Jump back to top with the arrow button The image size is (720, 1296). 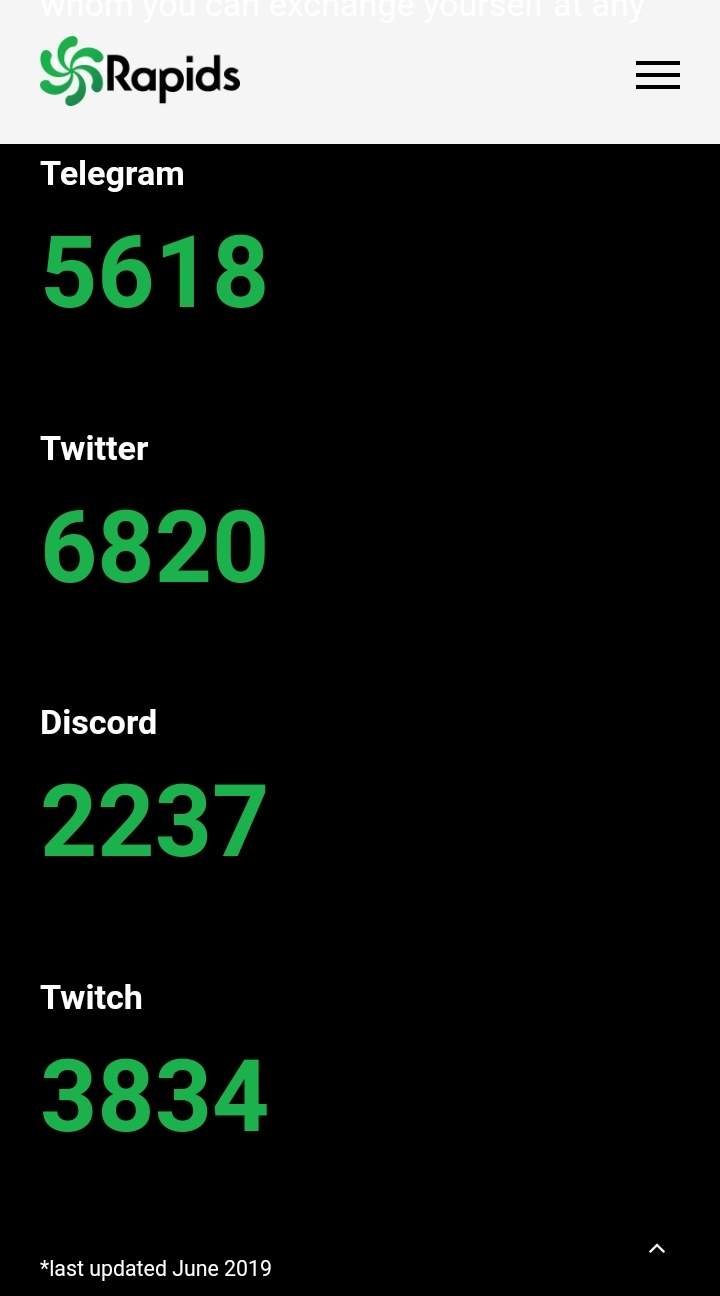coord(657,1248)
